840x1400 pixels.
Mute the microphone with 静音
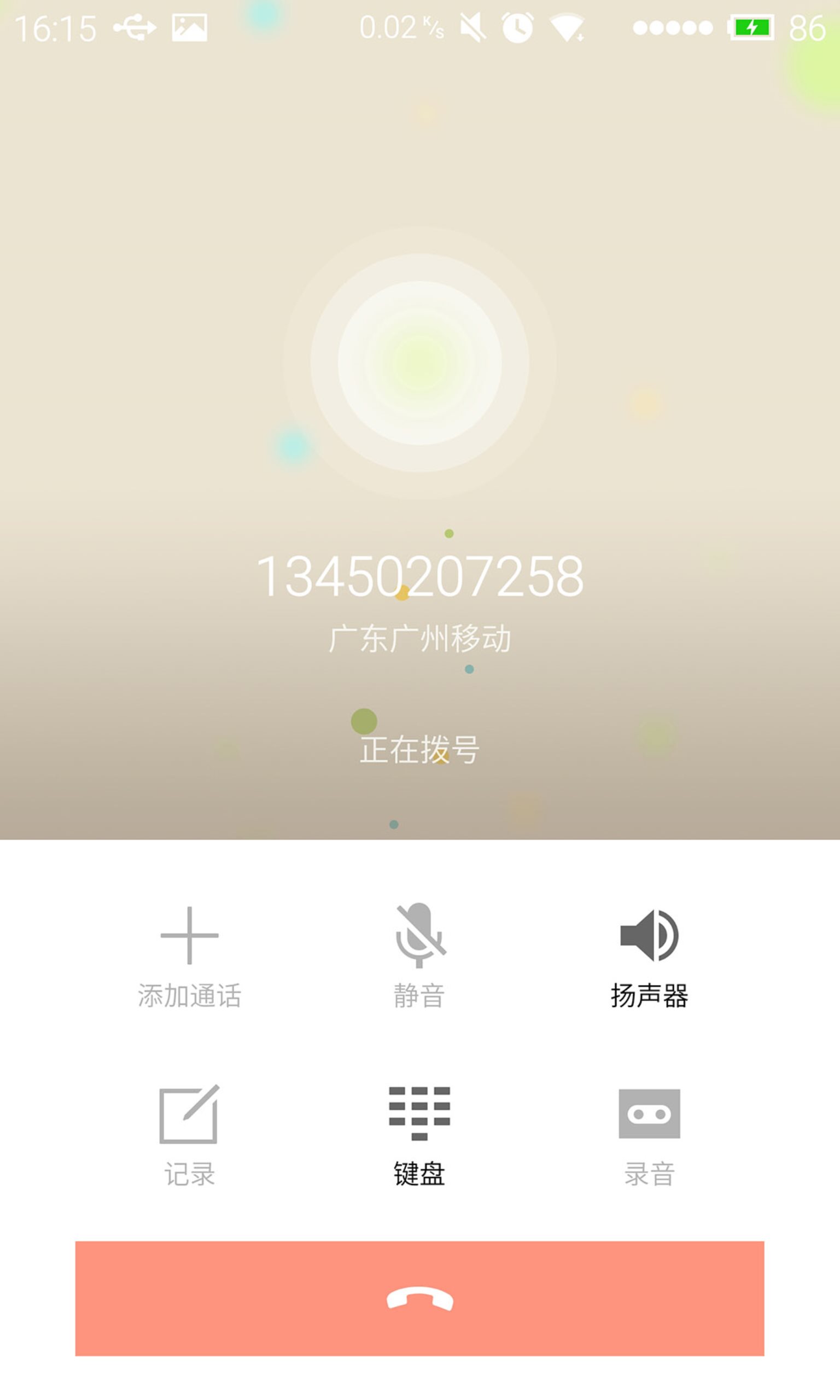[x=419, y=956]
